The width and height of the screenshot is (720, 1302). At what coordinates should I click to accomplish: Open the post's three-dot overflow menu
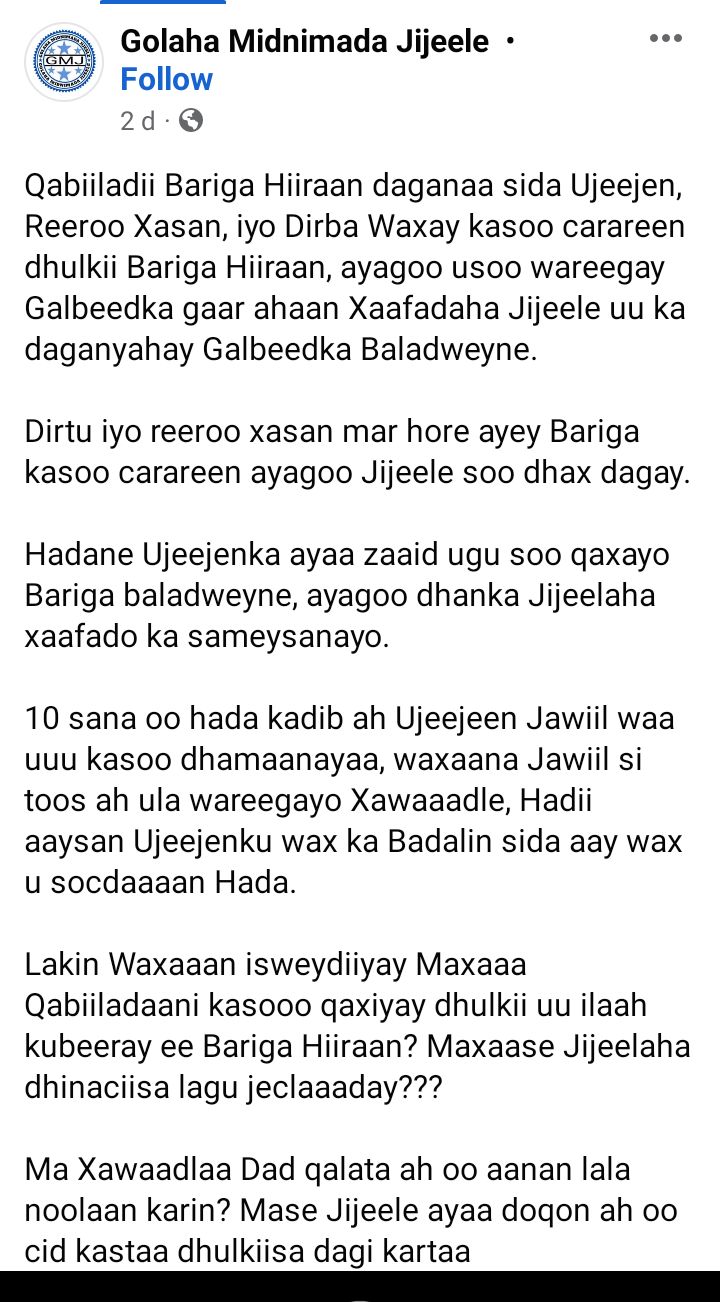point(665,39)
